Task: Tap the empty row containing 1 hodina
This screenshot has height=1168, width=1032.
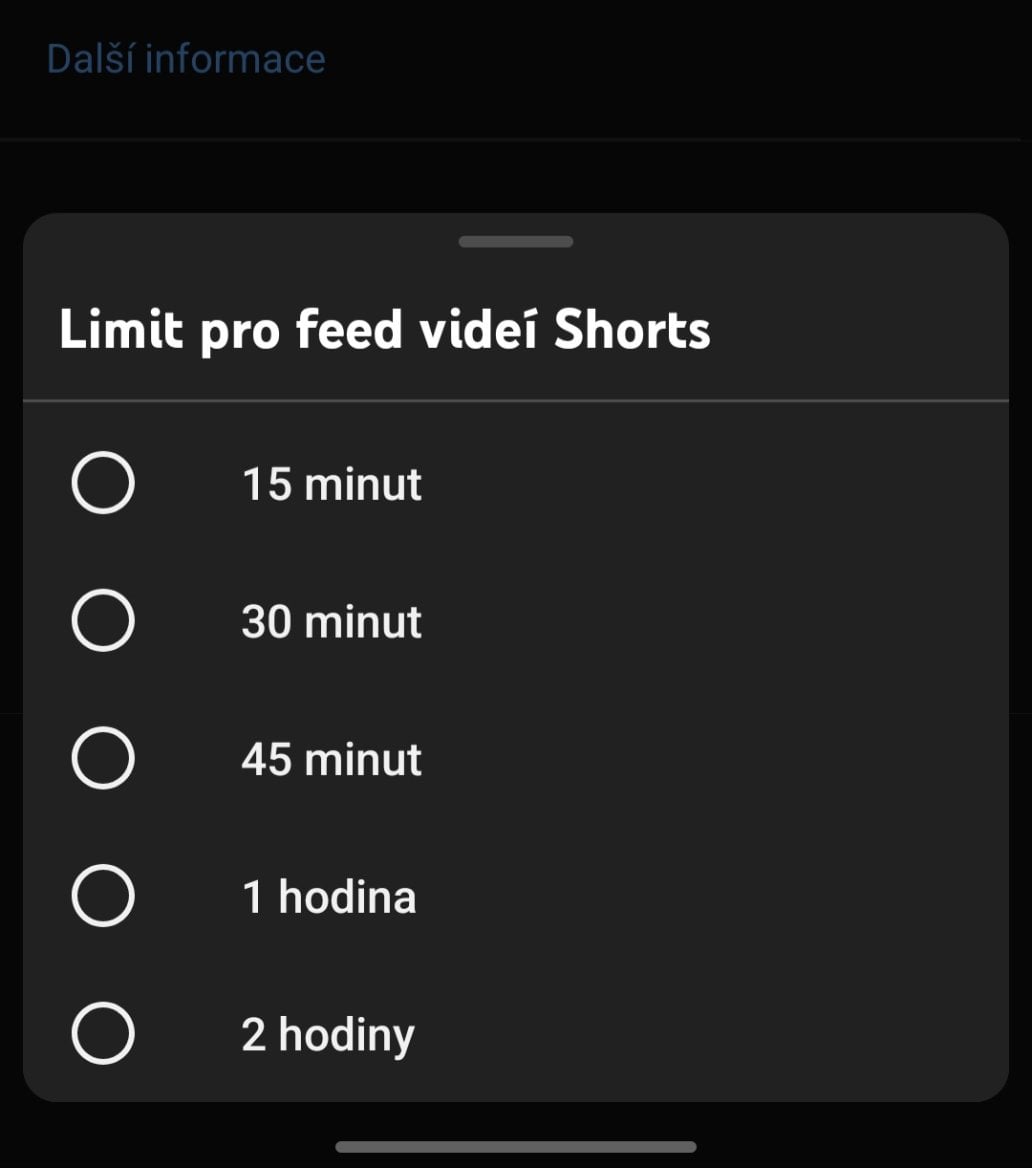Action: [700, 896]
